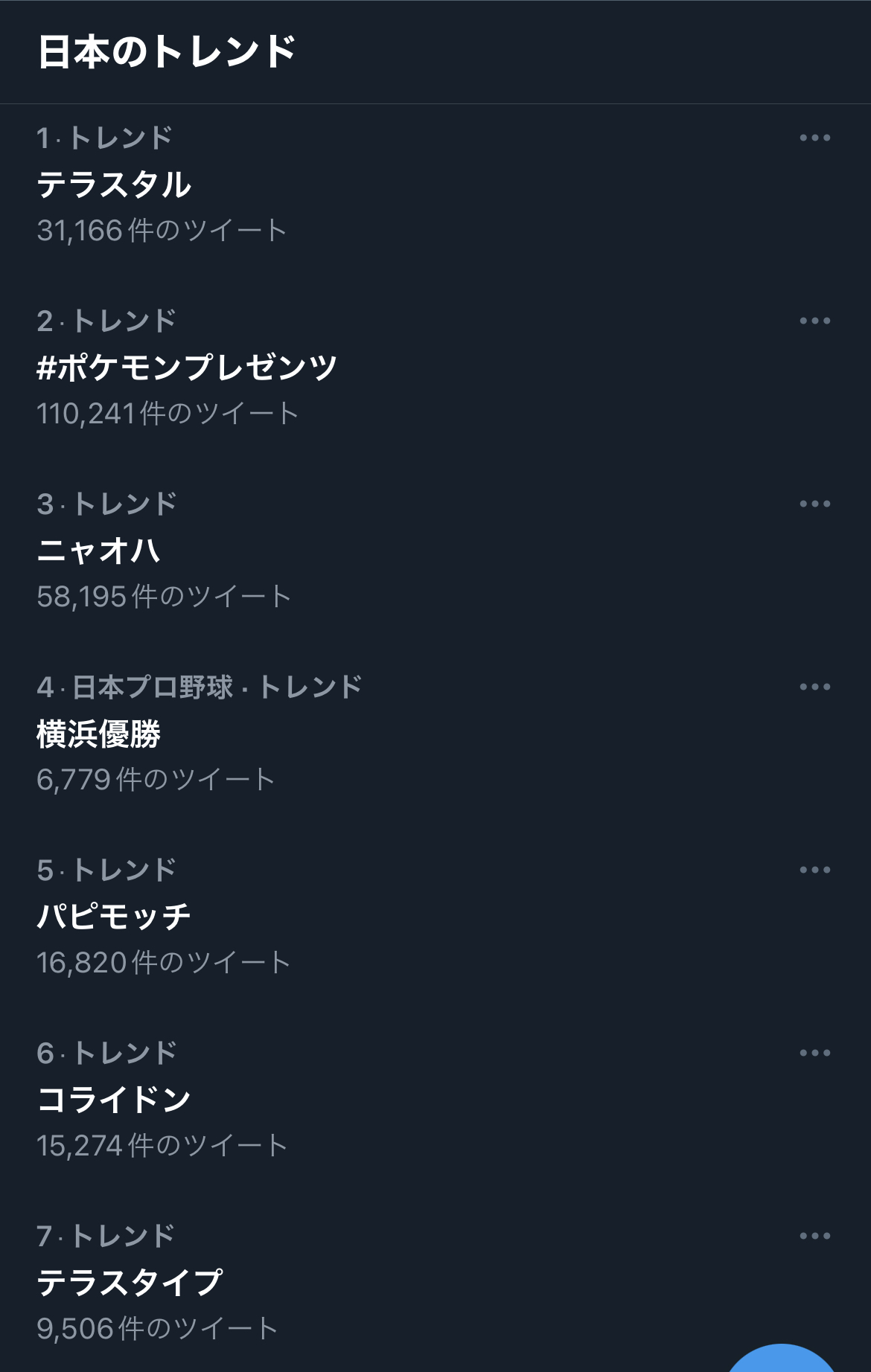Open more options next to パピモッチ
Viewport: 871px width, 1372px height.
click(x=814, y=870)
